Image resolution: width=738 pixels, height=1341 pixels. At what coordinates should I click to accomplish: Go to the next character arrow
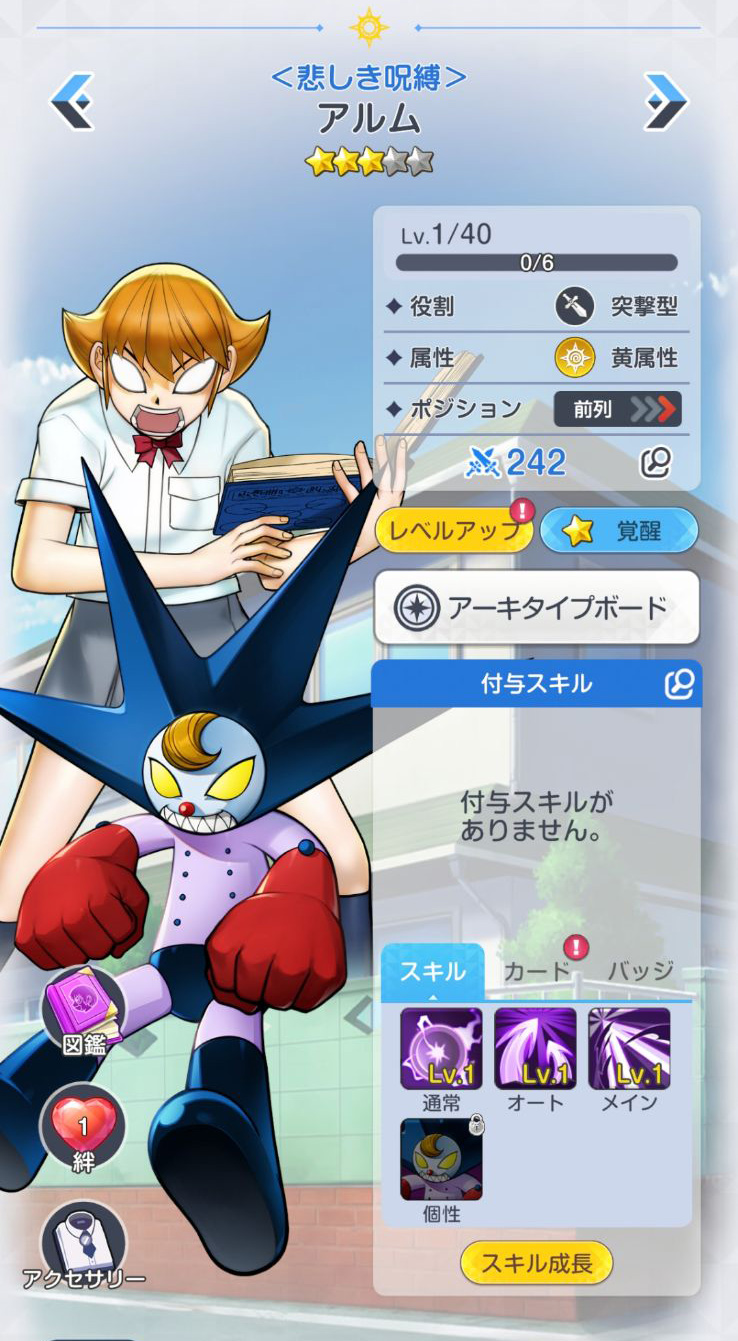666,101
